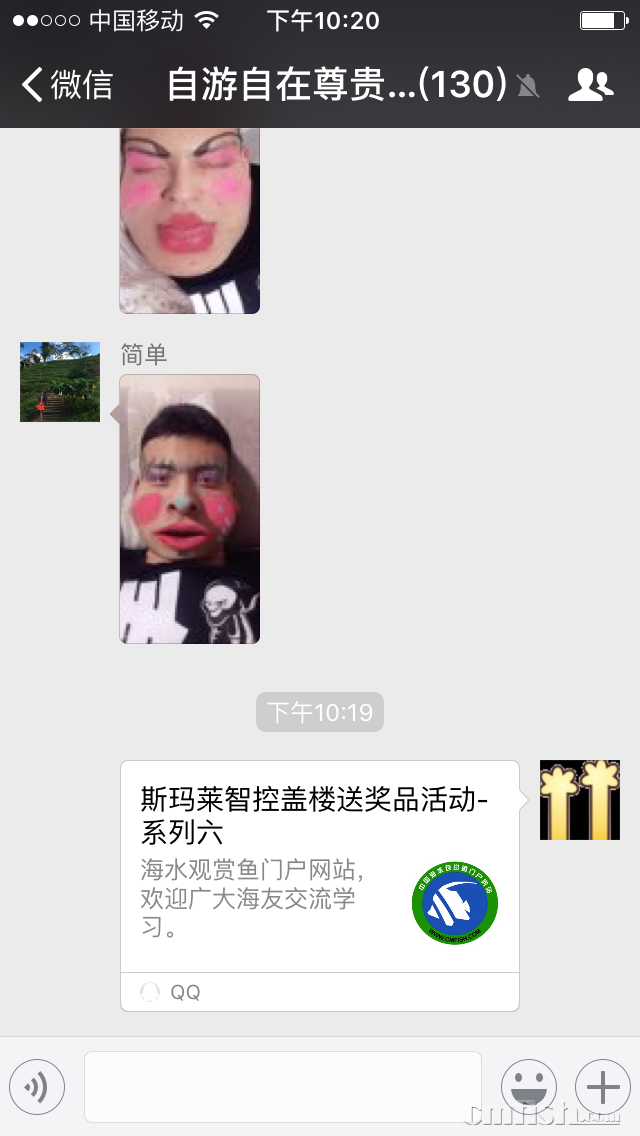View 简单's profile avatar
This screenshot has width=640, height=1136.
coord(60,381)
